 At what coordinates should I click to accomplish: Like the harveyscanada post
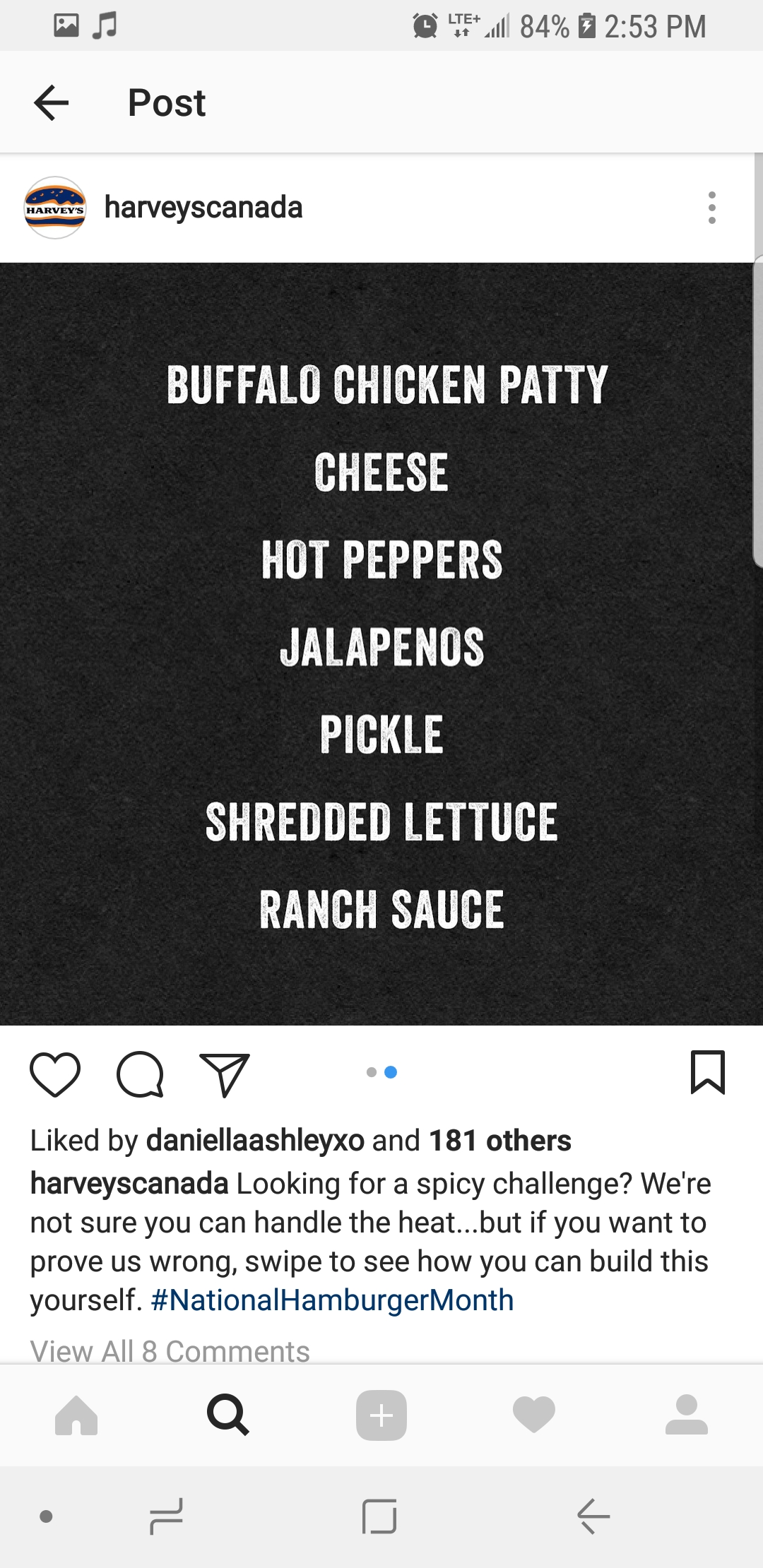[x=55, y=1074]
